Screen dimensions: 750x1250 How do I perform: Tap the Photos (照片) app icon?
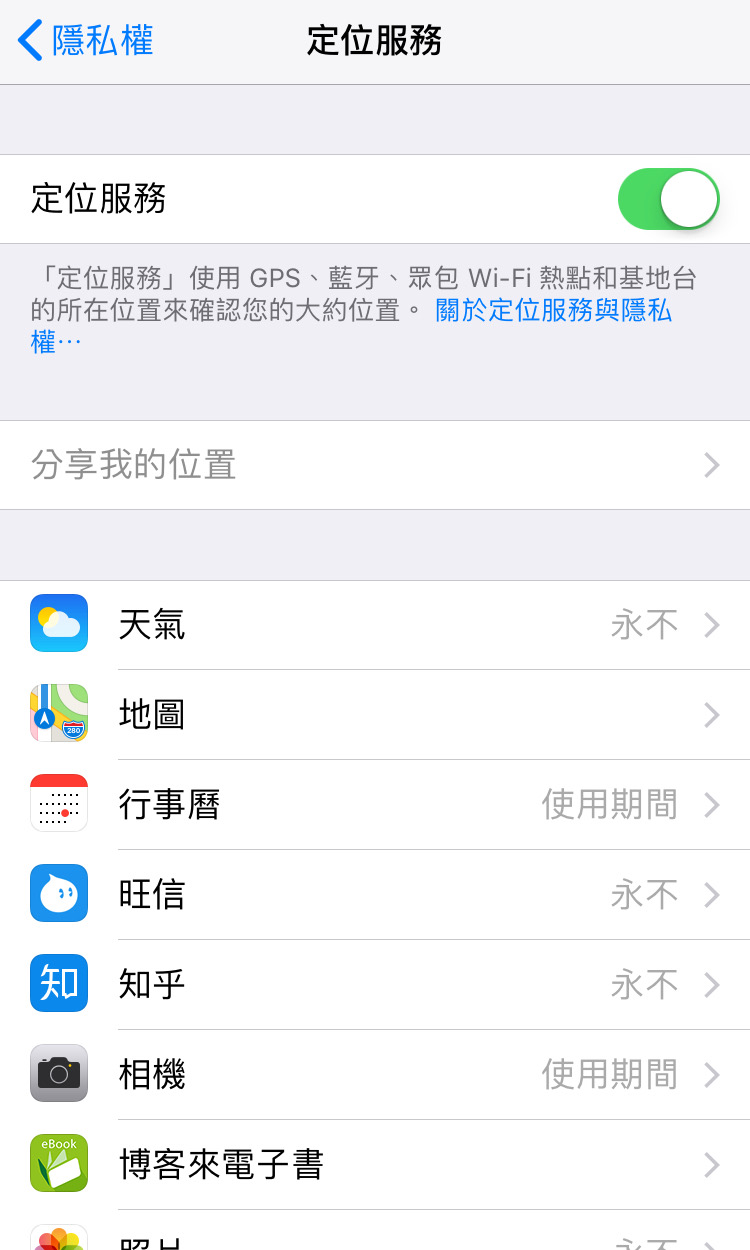click(58, 1240)
